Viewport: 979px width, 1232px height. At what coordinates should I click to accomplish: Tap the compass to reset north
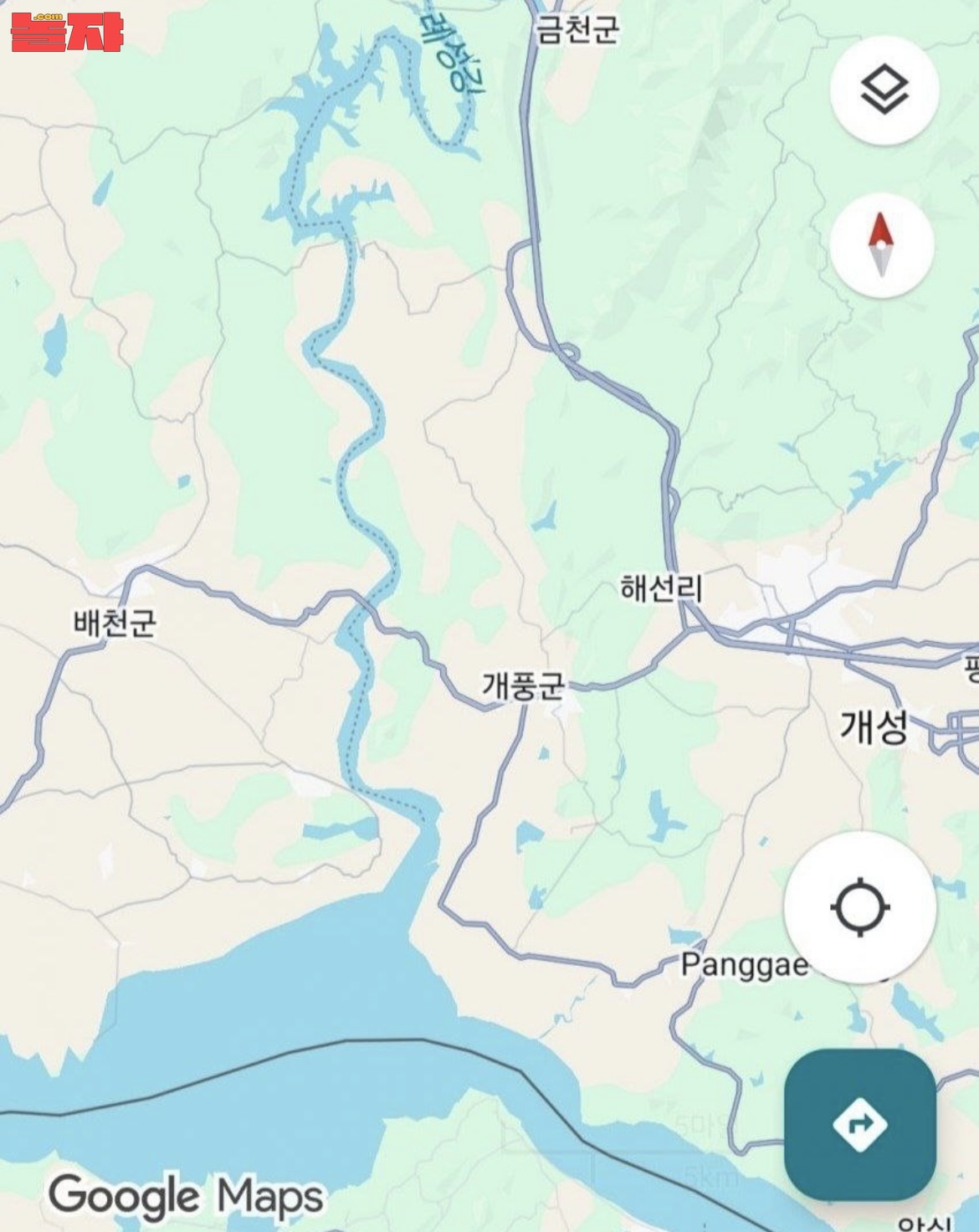(x=881, y=245)
